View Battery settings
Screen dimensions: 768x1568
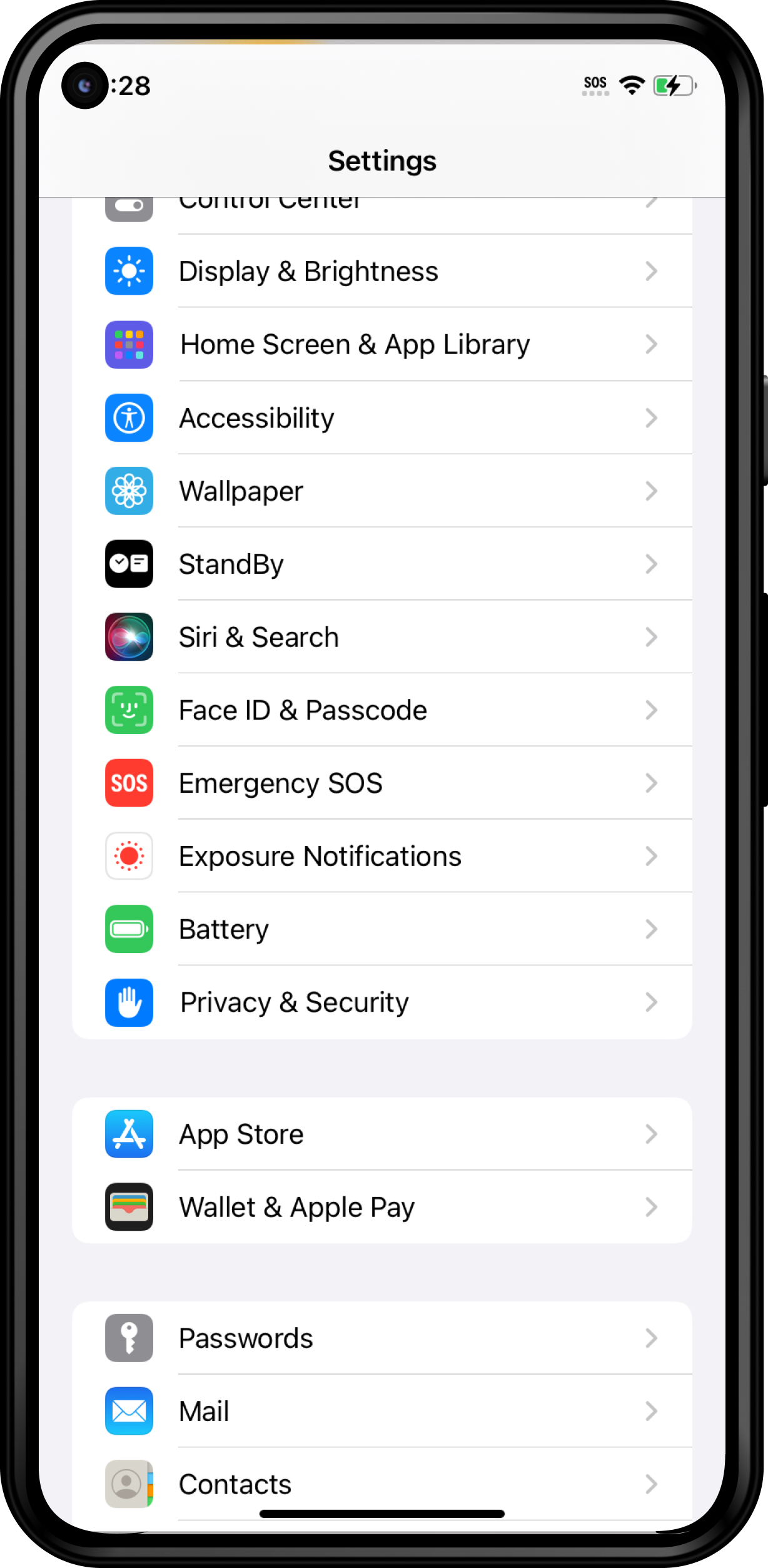(x=381, y=929)
